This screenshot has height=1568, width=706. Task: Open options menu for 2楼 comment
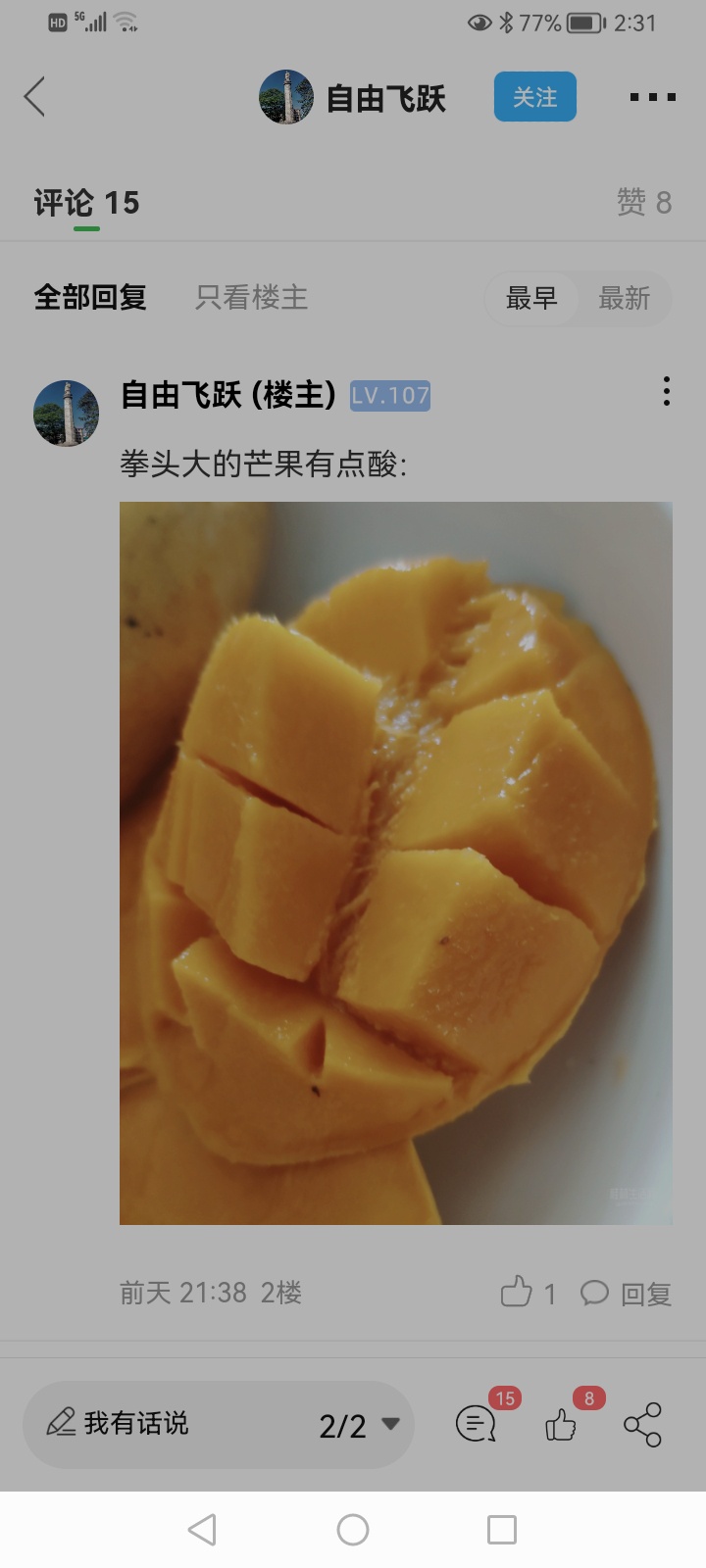click(x=667, y=392)
